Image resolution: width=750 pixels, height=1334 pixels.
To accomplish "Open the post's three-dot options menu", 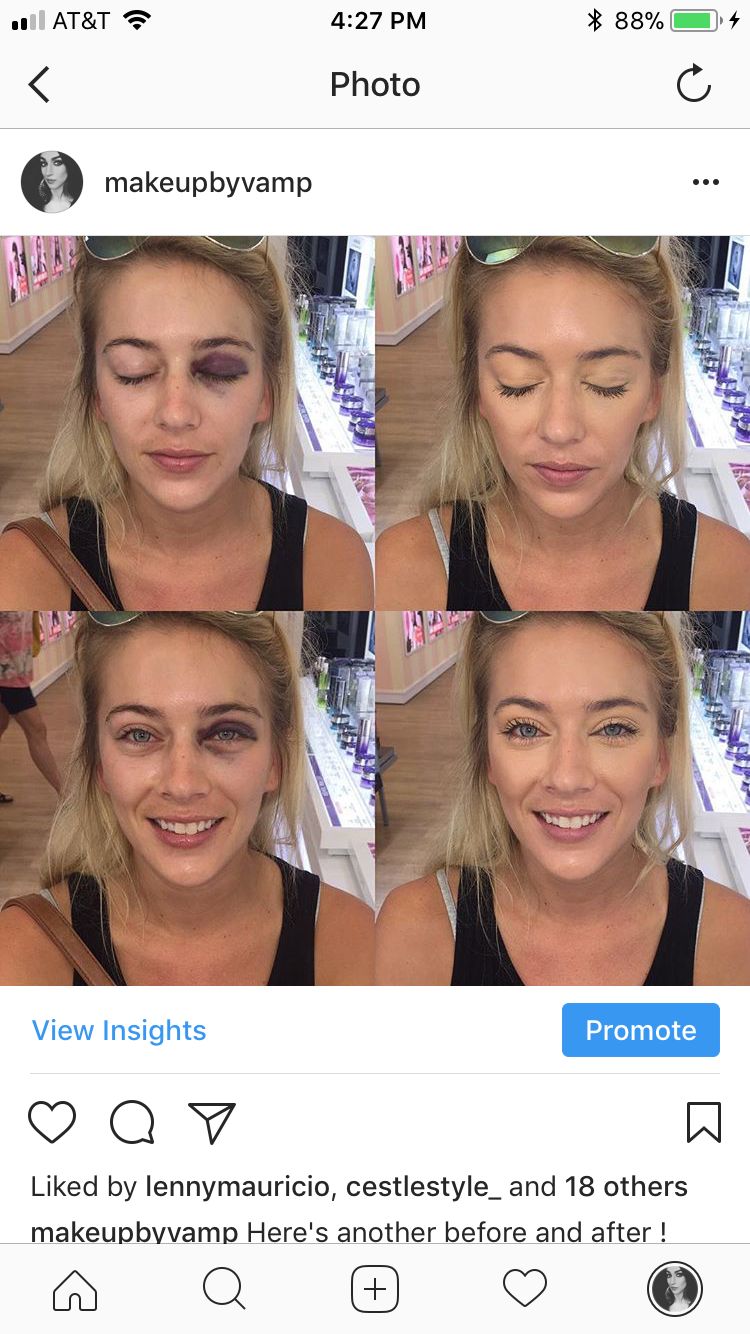I will point(705,182).
